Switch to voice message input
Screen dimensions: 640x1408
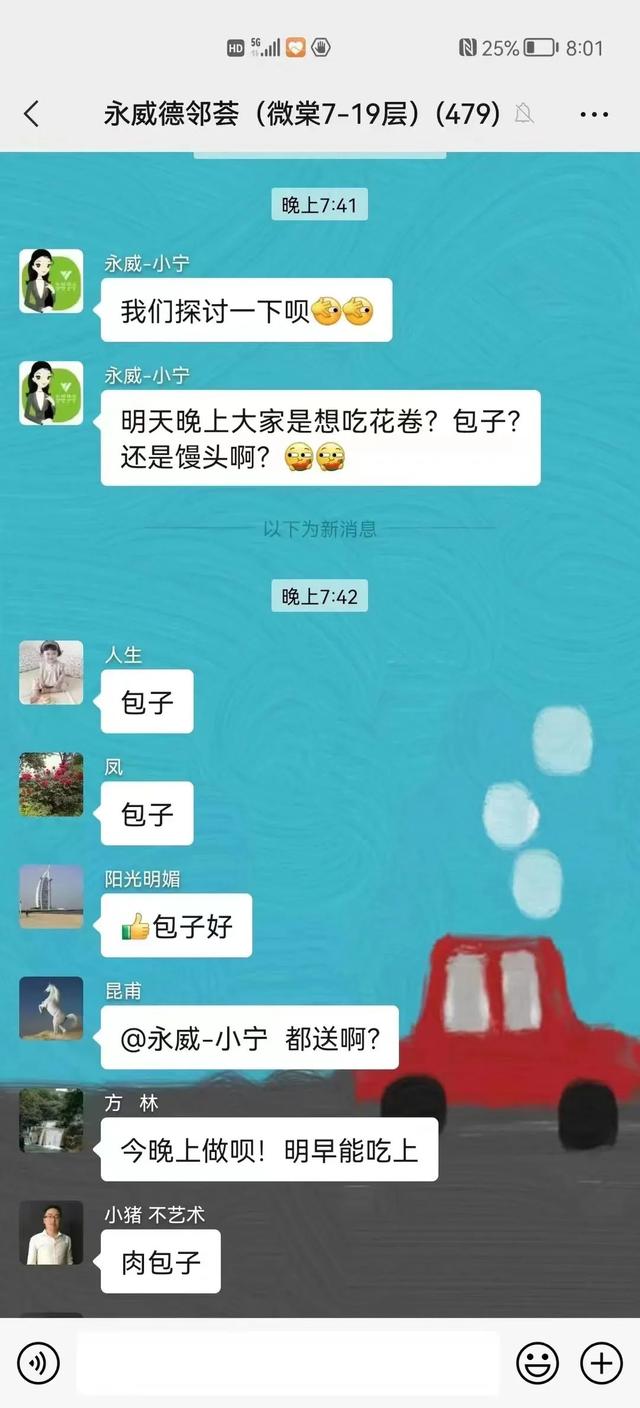(x=38, y=1362)
